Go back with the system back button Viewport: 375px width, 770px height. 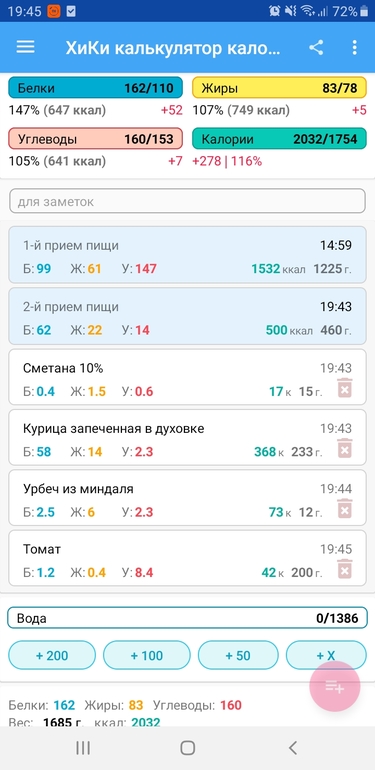[293, 748]
